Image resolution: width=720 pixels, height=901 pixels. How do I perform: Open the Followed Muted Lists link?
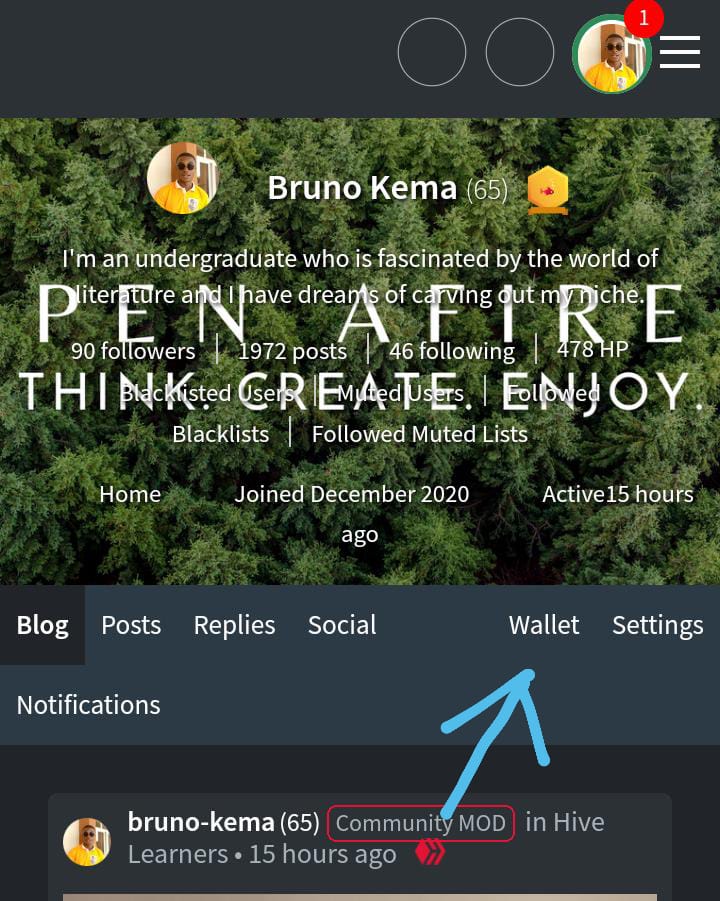[x=419, y=434]
